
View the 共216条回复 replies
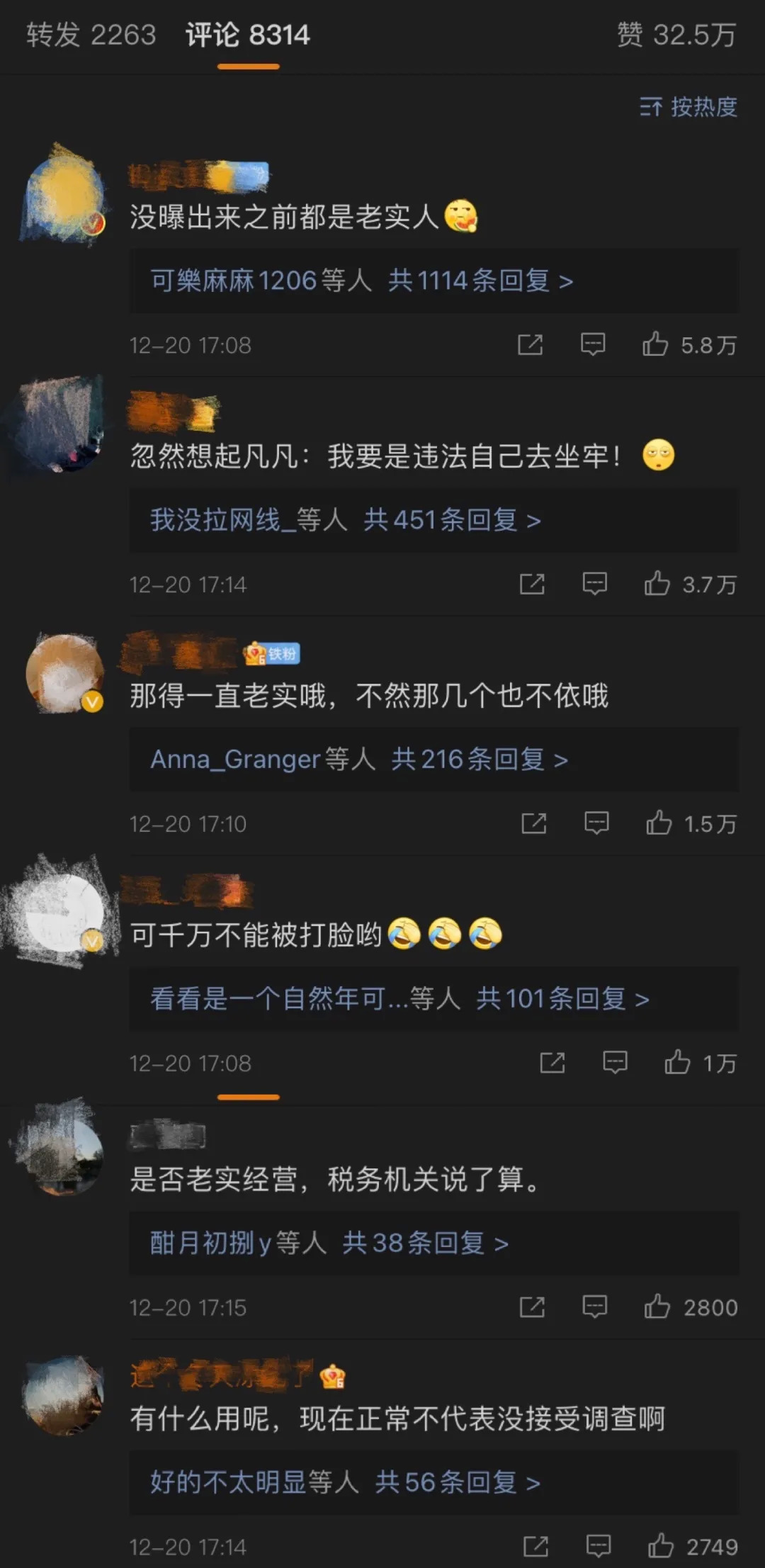click(x=480, y=760)
